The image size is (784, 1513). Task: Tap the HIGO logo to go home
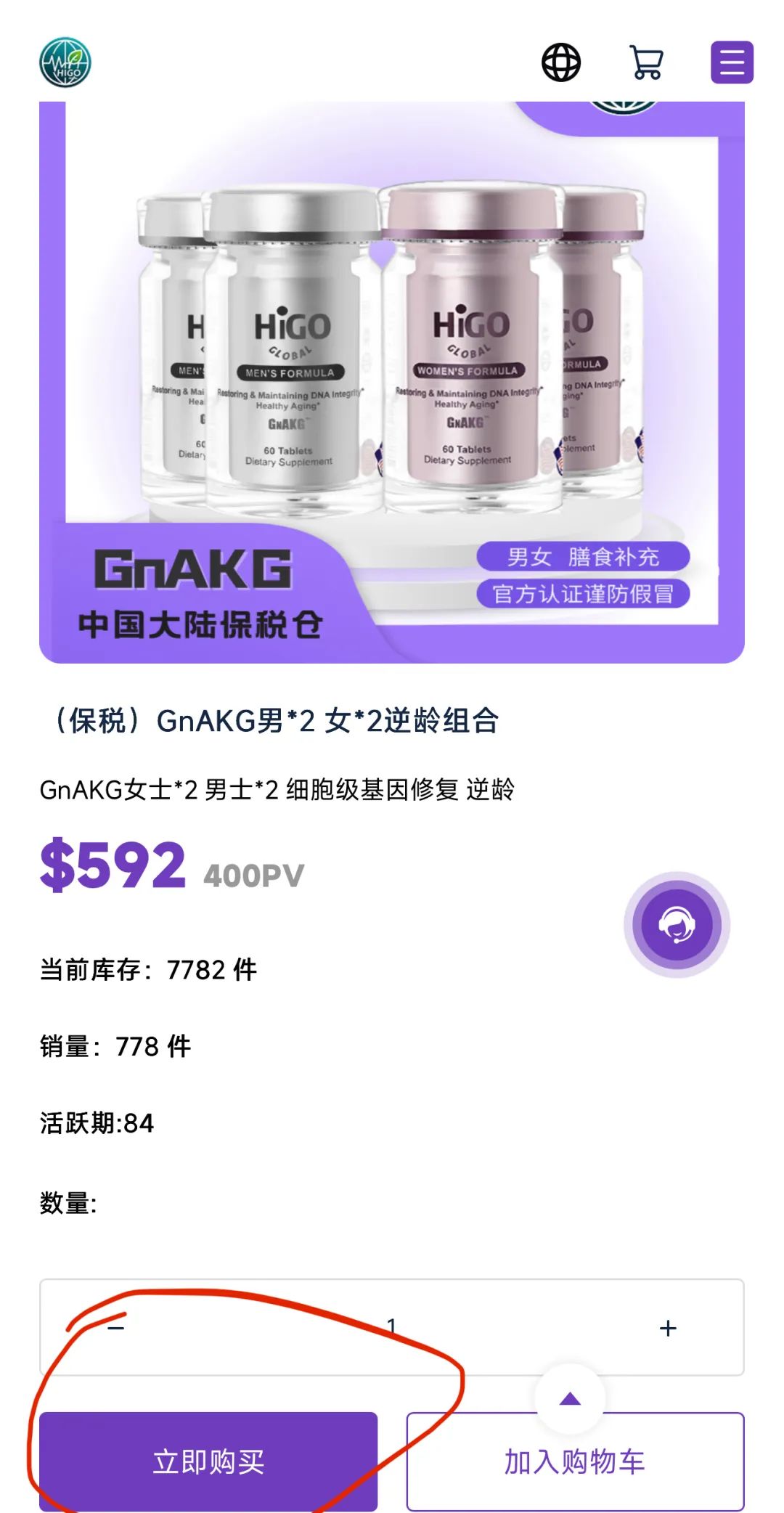click(65, 62)
